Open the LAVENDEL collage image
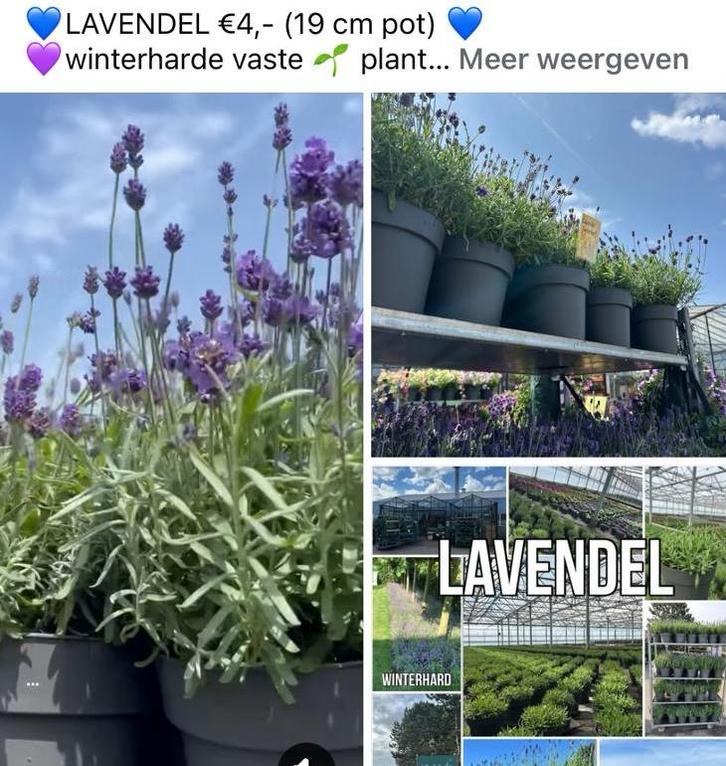This screenshot has width=726, height=766. [x=548, y=610]
